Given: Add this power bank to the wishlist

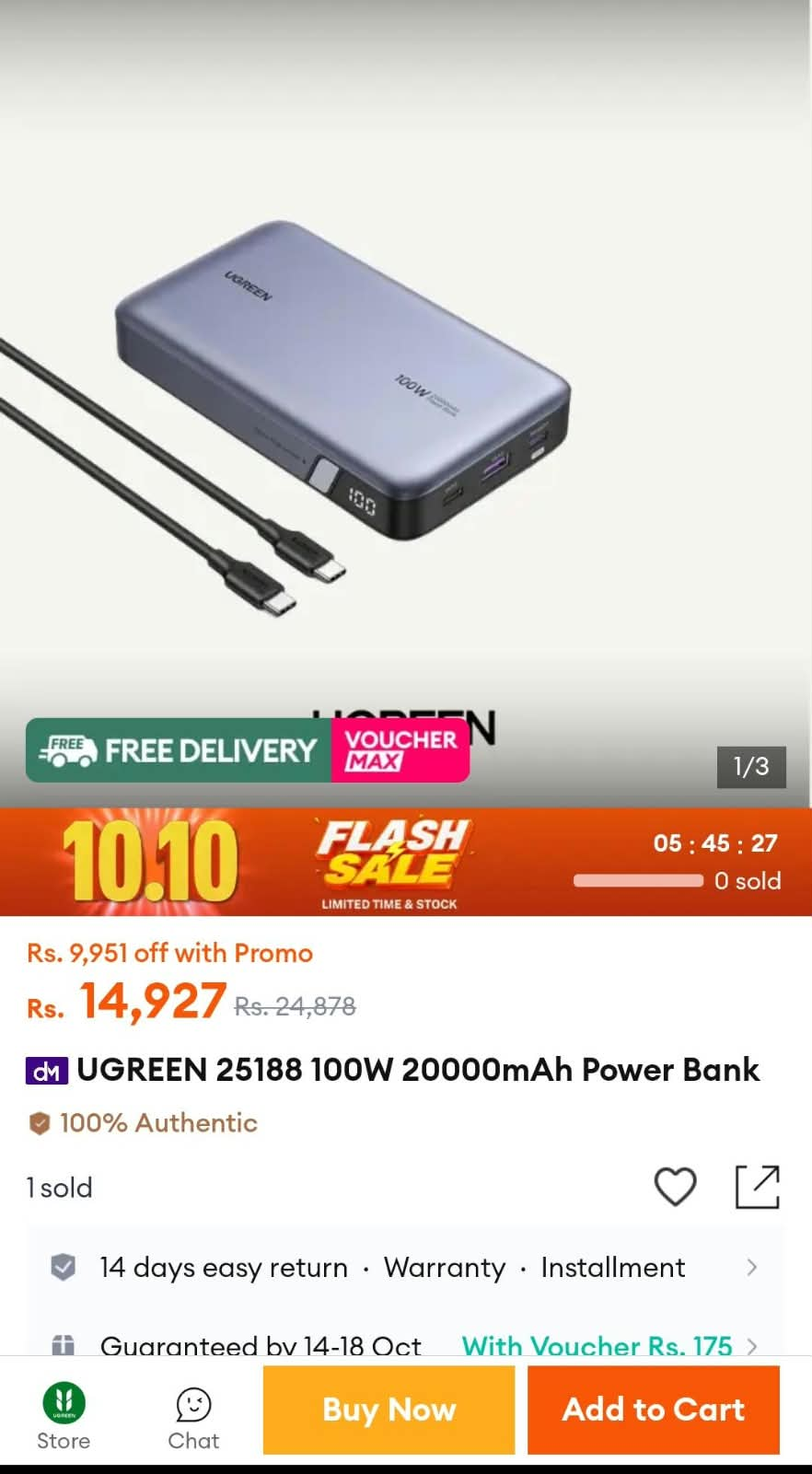Looking at the screenshot, I should pos(675,1186).
